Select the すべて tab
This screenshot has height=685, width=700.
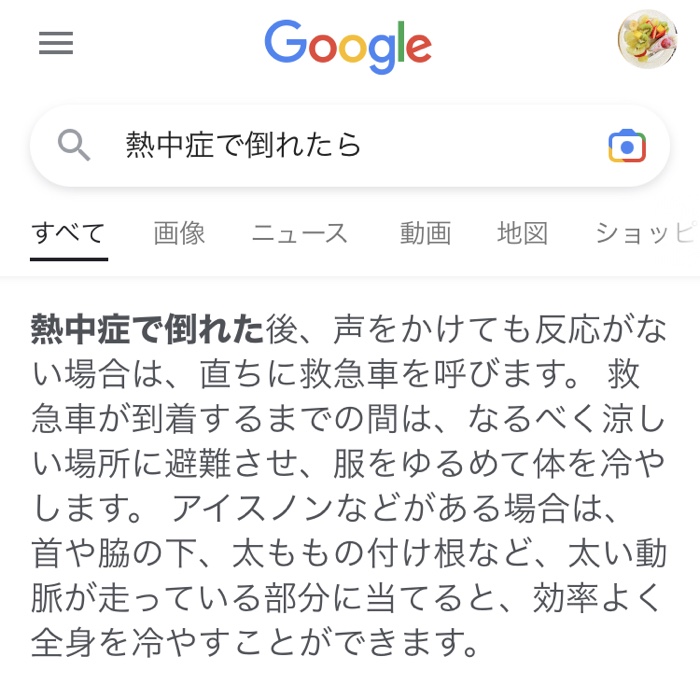pos(68,234)
